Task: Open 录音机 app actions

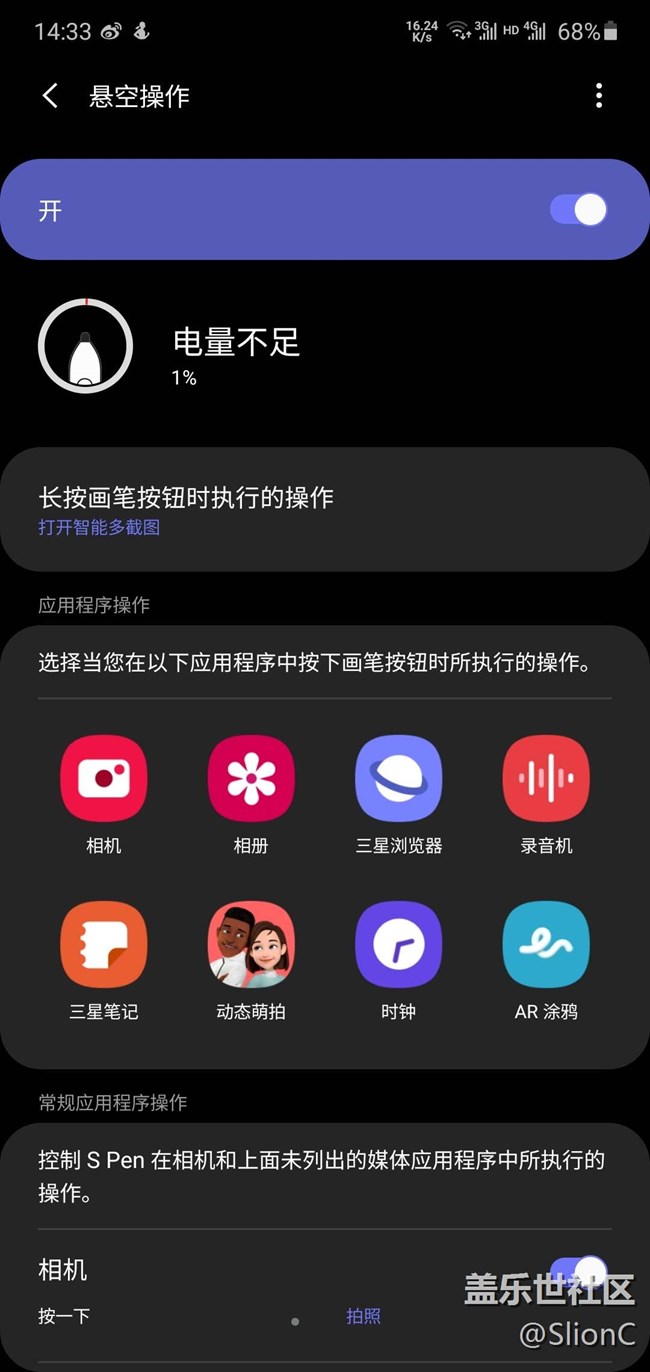Action: tap(546, 779)
